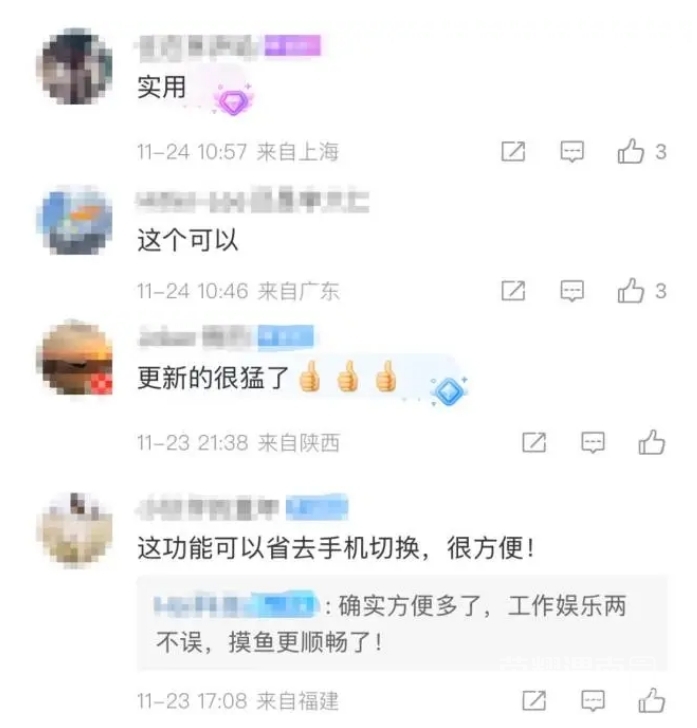Open avatar of the "实用" commenter
697x728 pixels.
(74, 66)
